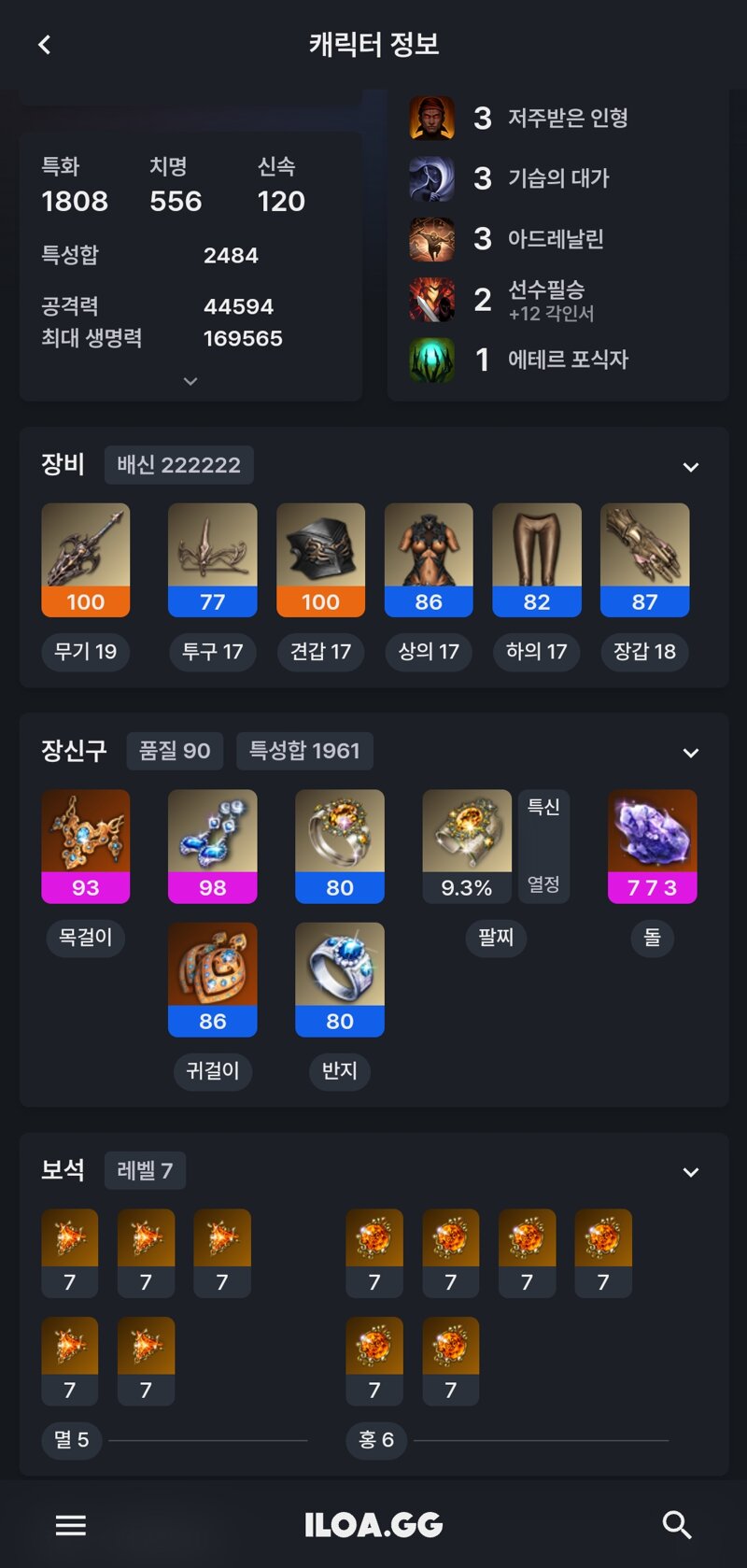Image resolution: width=747 pixels, height=1568 pixels.
Task: View the 상의 17 chest item
Action: click(x=429, y=560)
